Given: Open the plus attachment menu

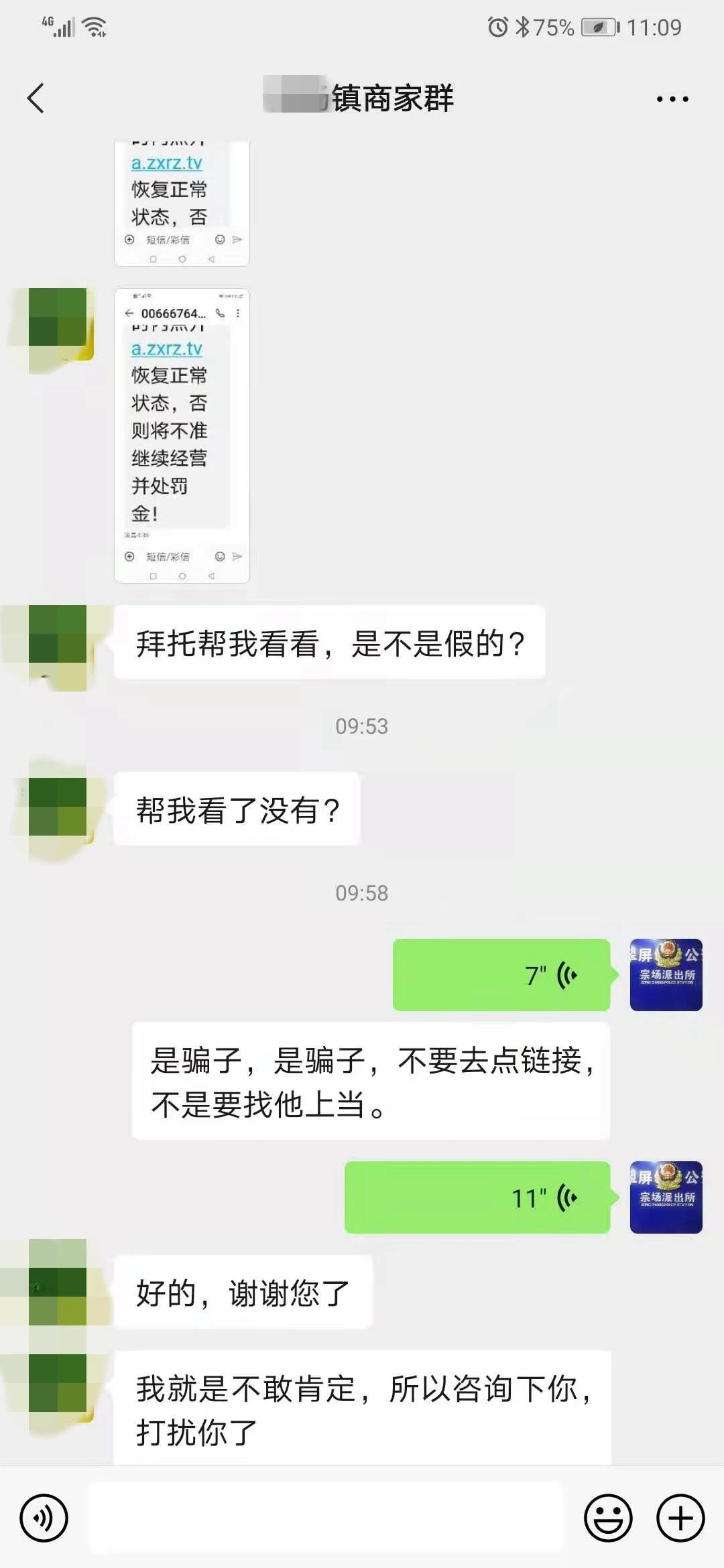Looking at the screenshot, I should pos(680,1518).
